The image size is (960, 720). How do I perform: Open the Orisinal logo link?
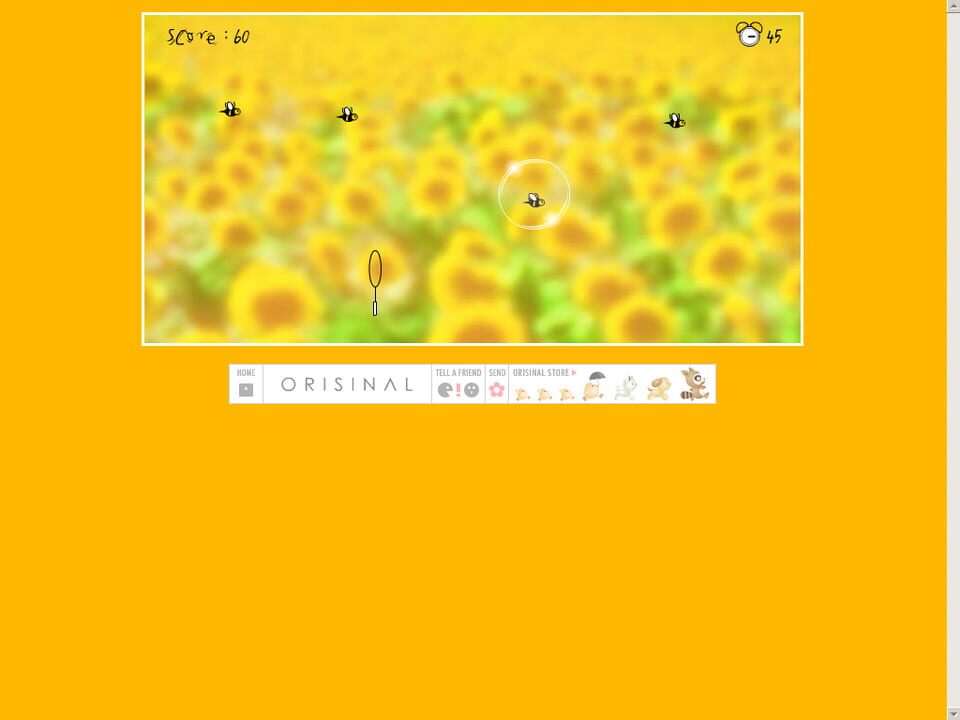347,384
